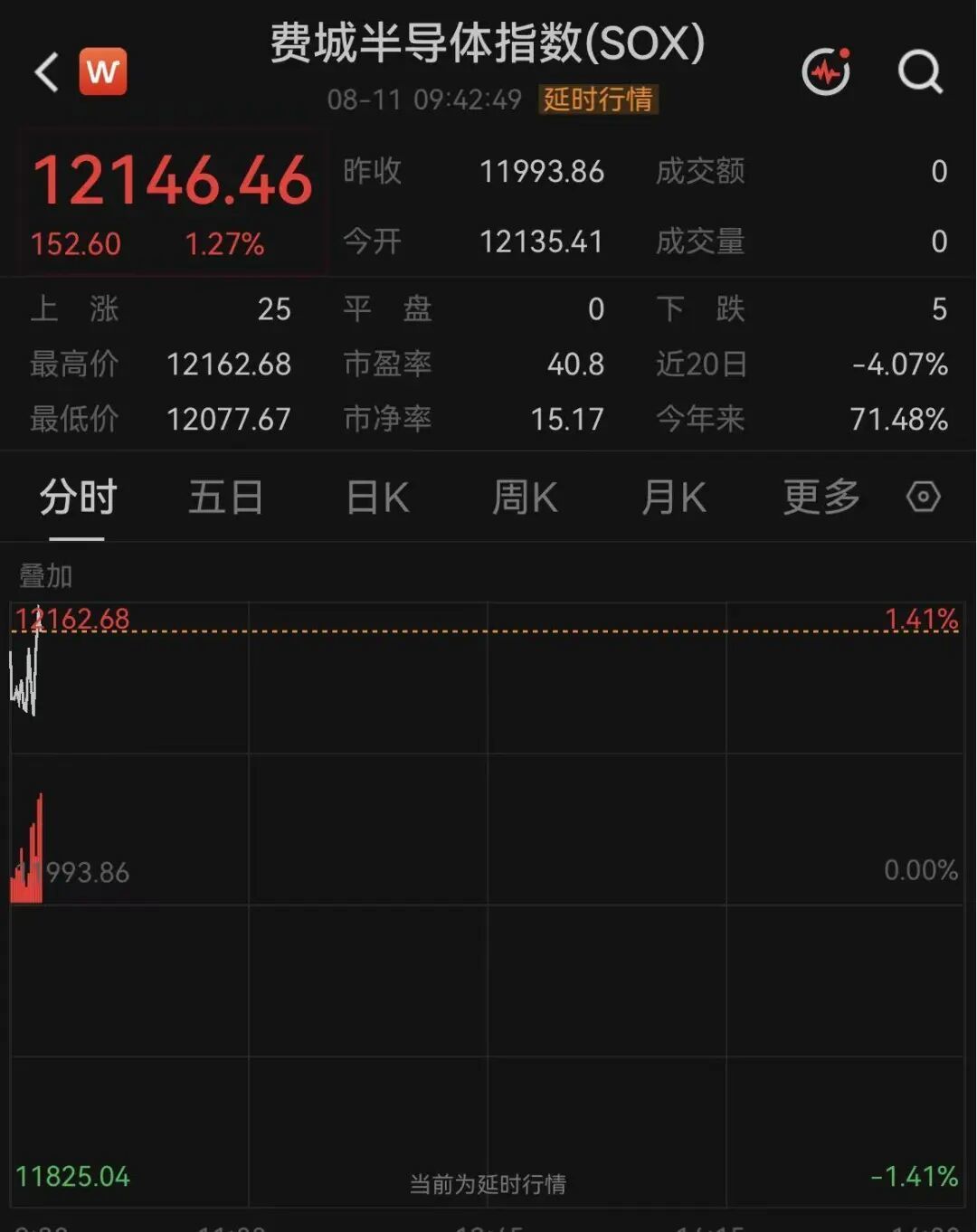Image resolution: width=977 pixels, height=1232 pixels.
Task: Tap the orange W badge
Action: (x=103, y=71)
